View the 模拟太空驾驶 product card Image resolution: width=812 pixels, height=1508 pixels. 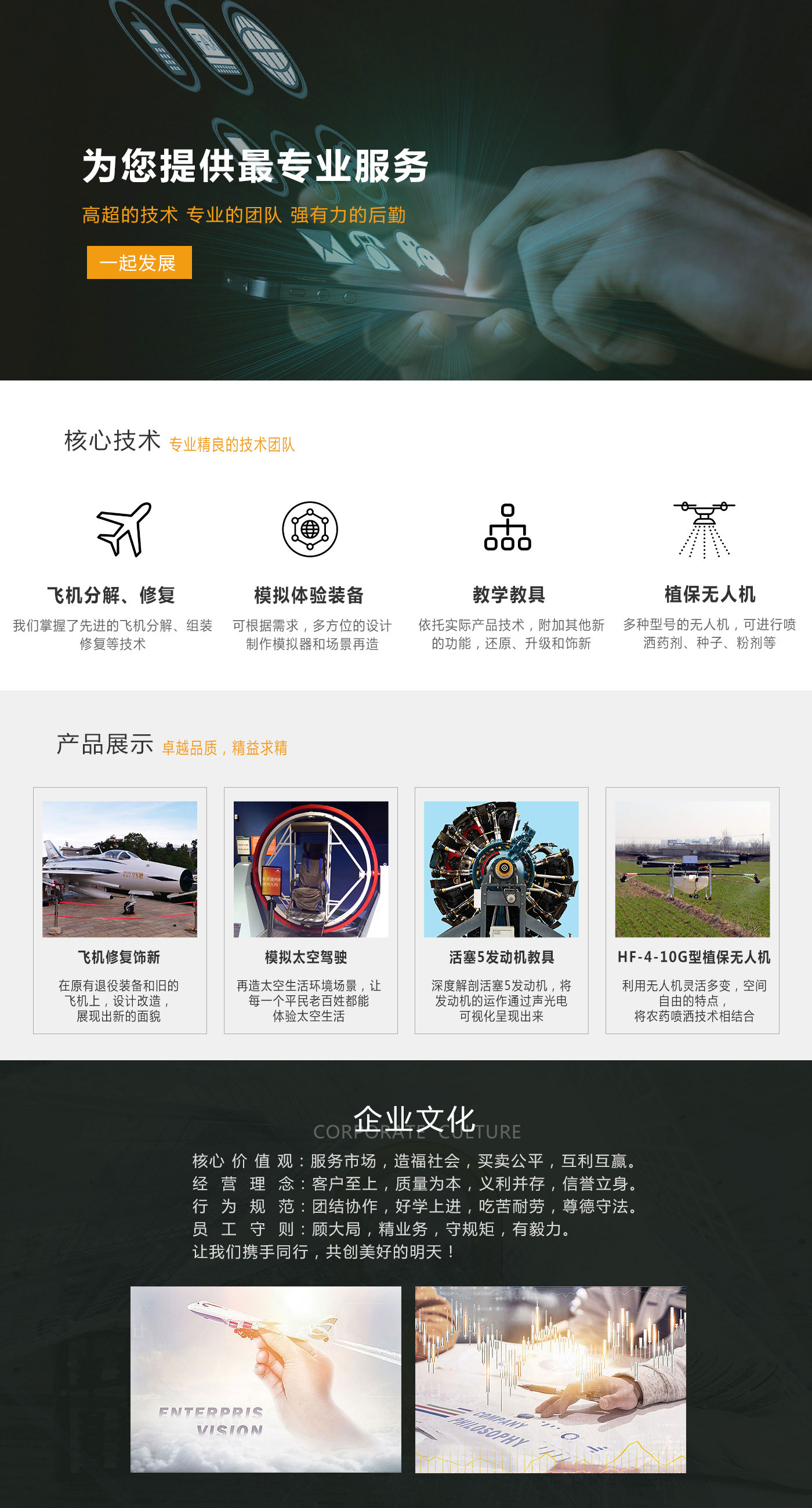click(310, 909)
